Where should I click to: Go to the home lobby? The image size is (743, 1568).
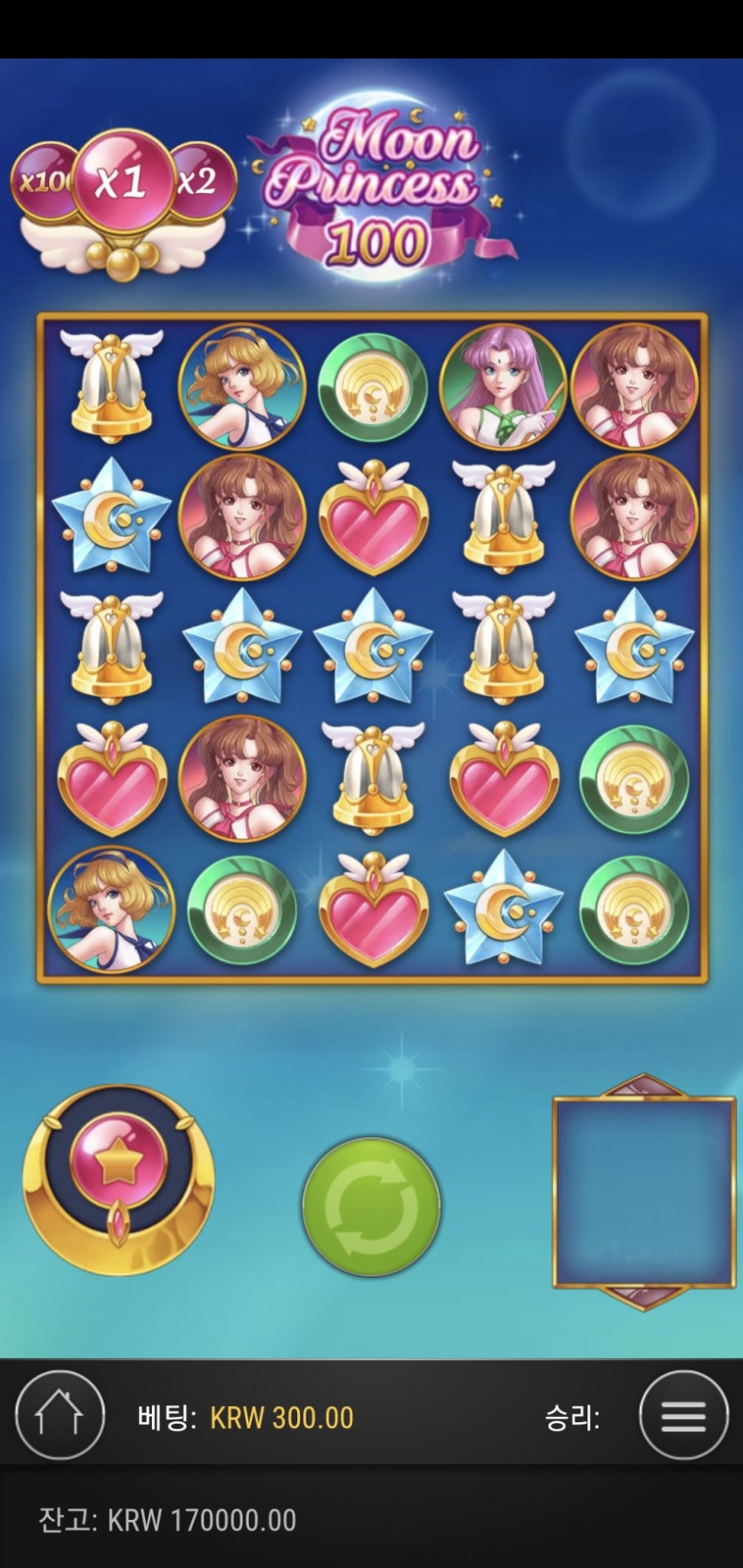(60, 1416)
